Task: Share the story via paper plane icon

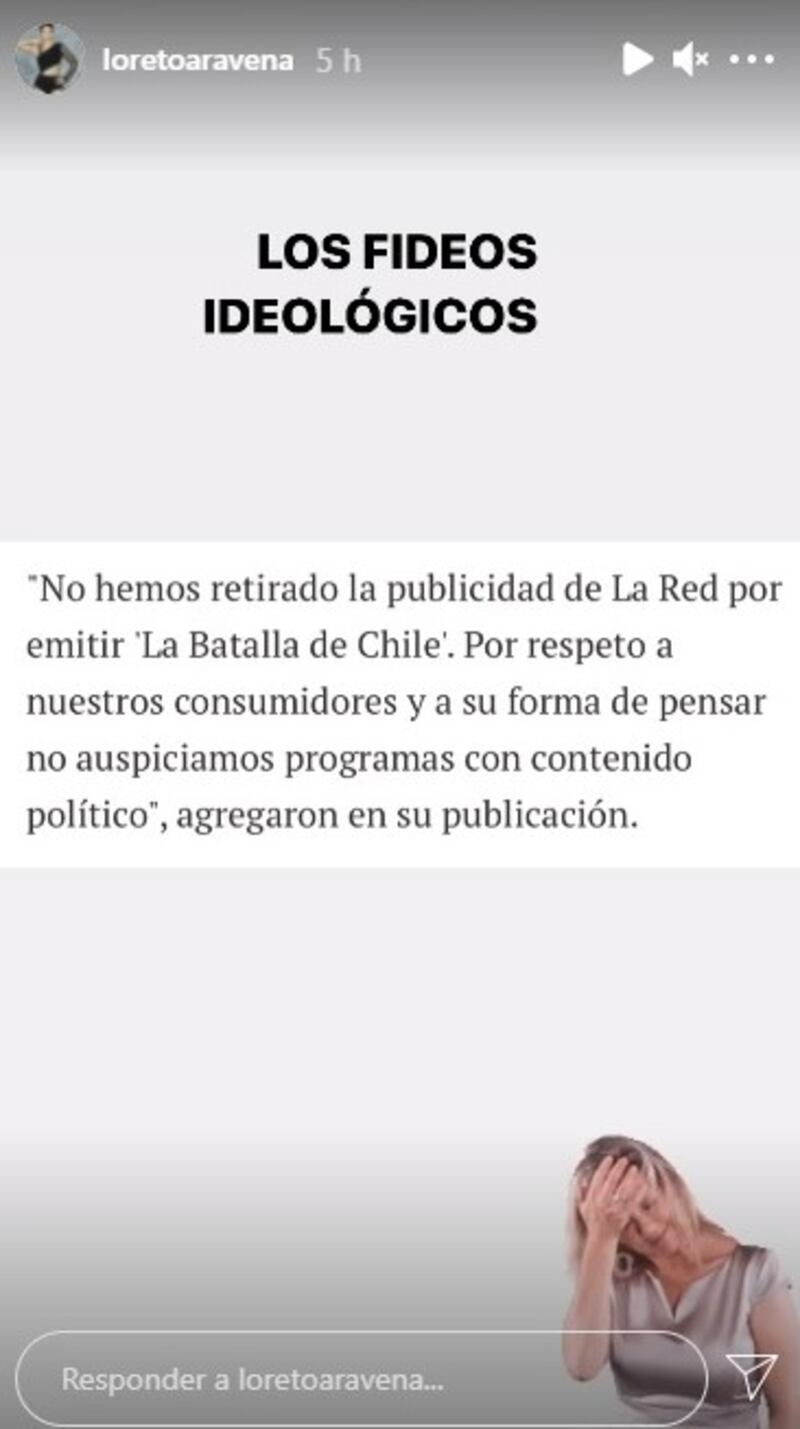Action: point(750,1378)
